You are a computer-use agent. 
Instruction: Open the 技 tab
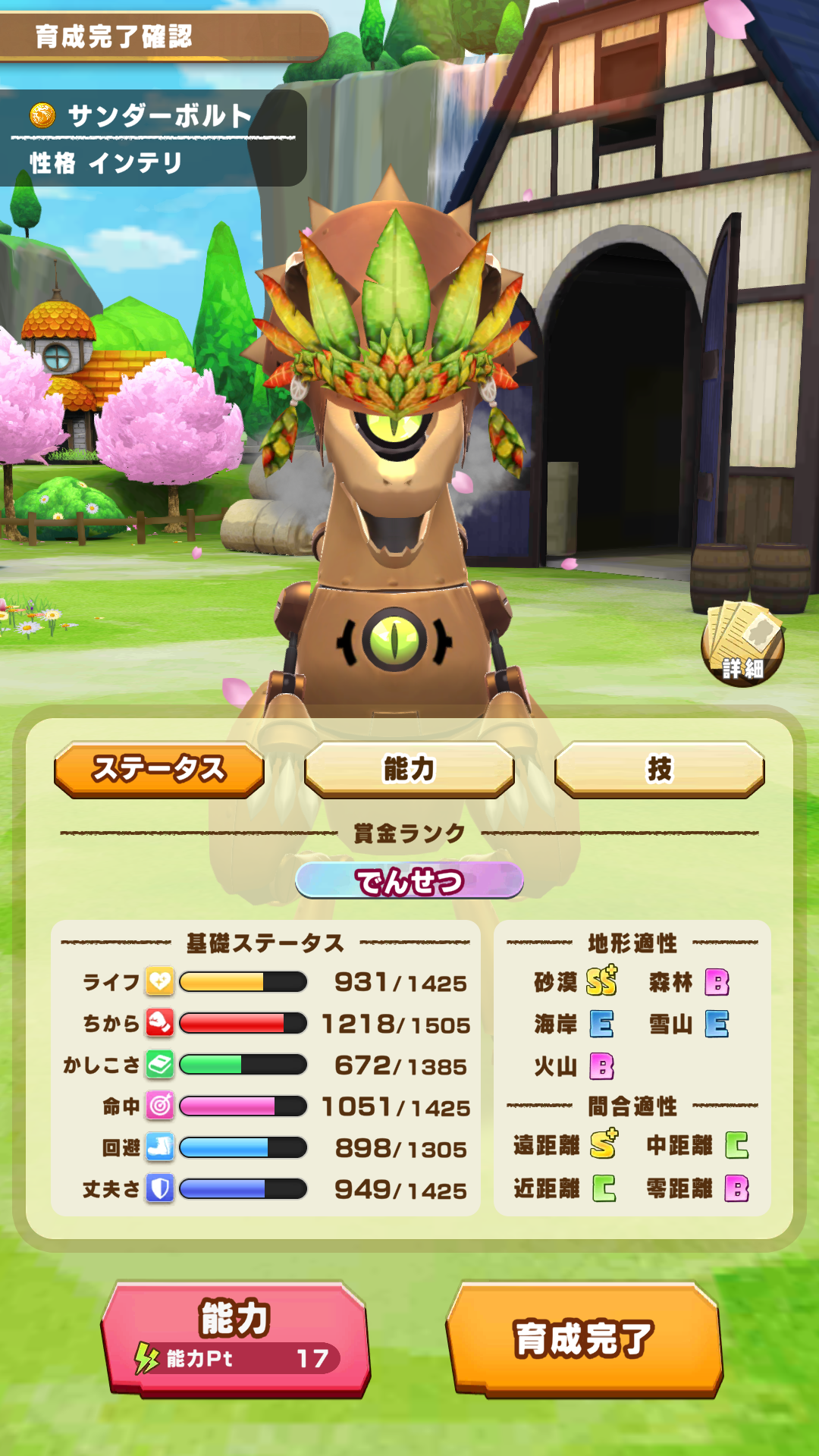[659, 769]
